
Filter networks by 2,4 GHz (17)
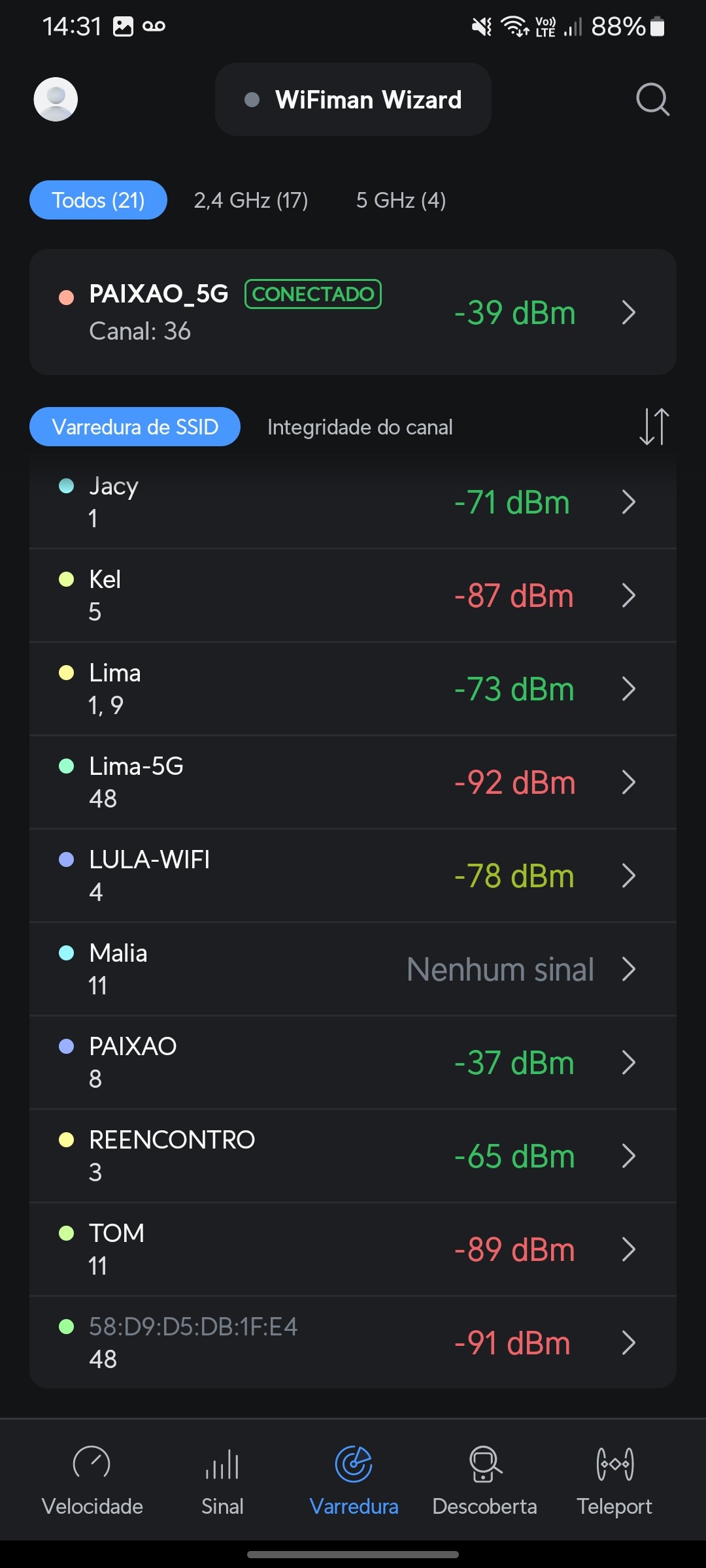click(250, 200)
